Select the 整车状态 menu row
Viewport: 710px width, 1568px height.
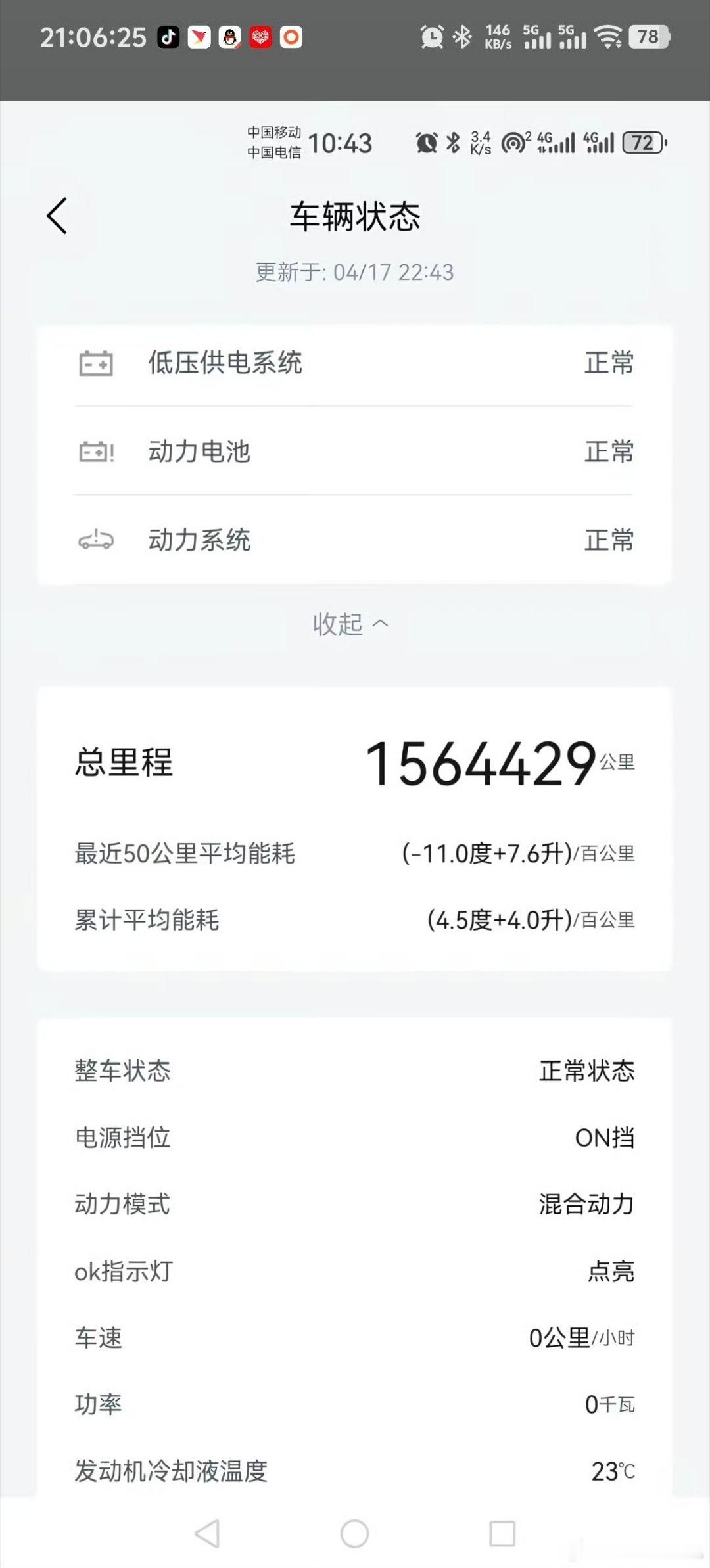pyautogui.click(x=355, y=1072)
